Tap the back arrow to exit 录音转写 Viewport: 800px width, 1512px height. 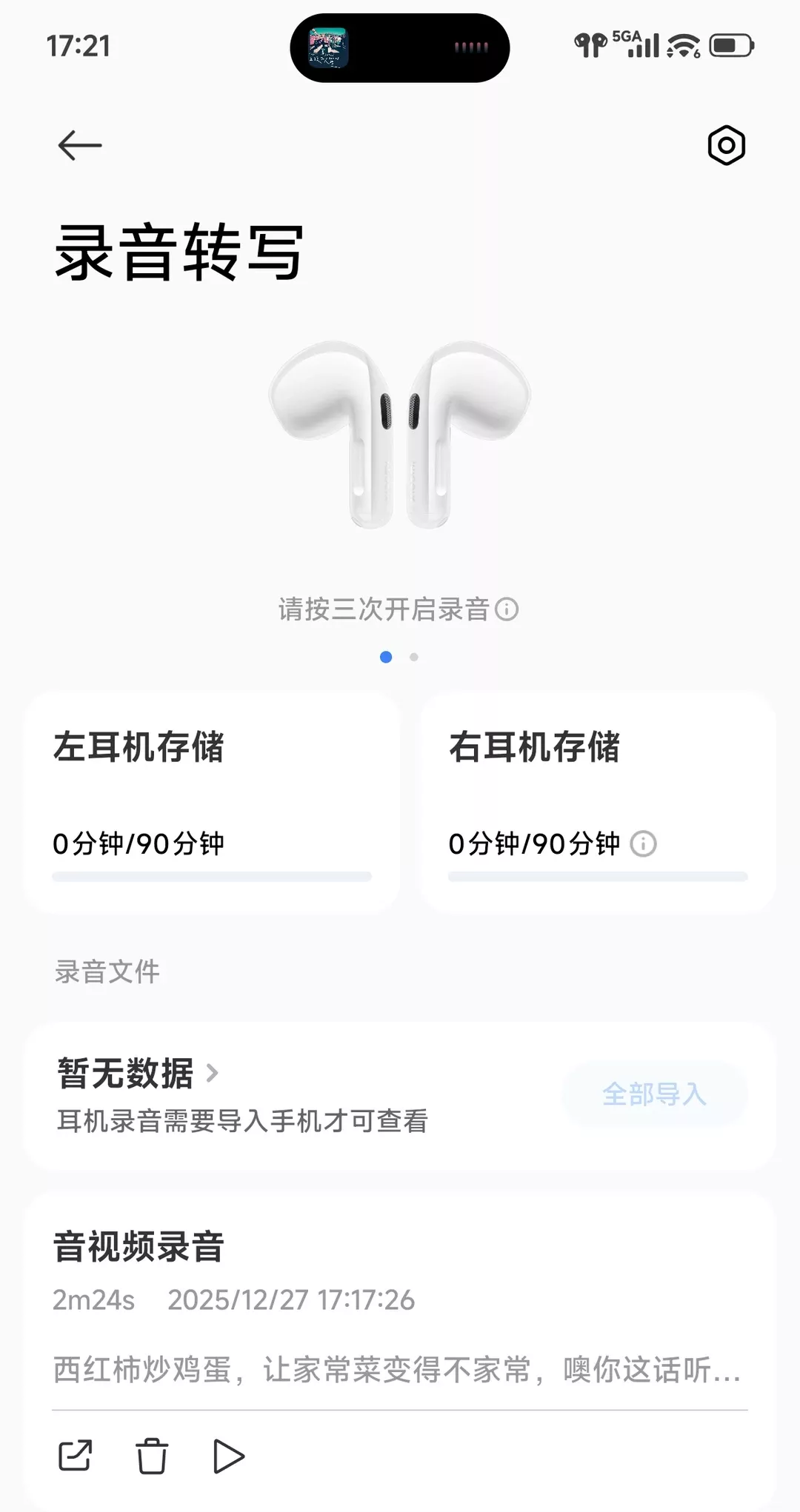point(79,145)
